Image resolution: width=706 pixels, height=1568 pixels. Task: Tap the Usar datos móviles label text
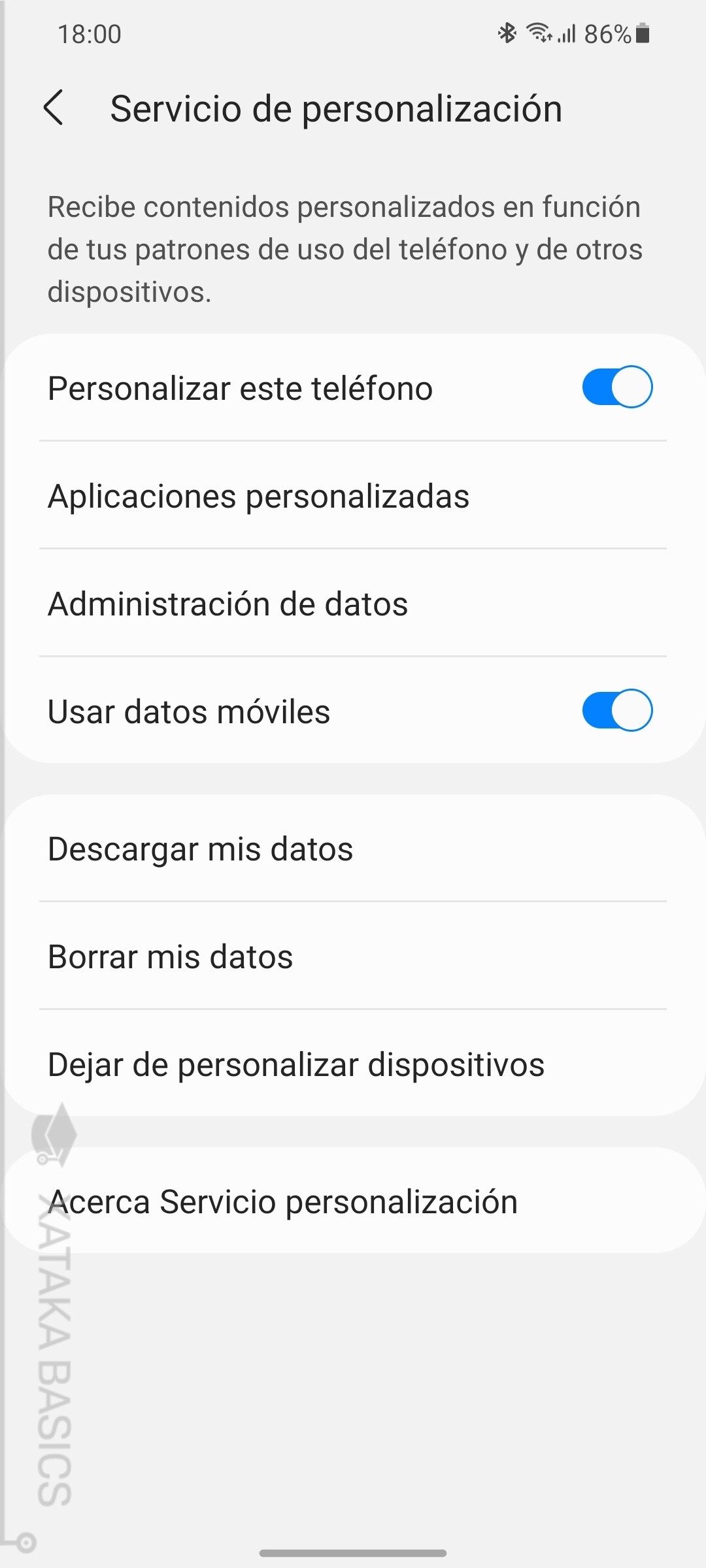189,711
